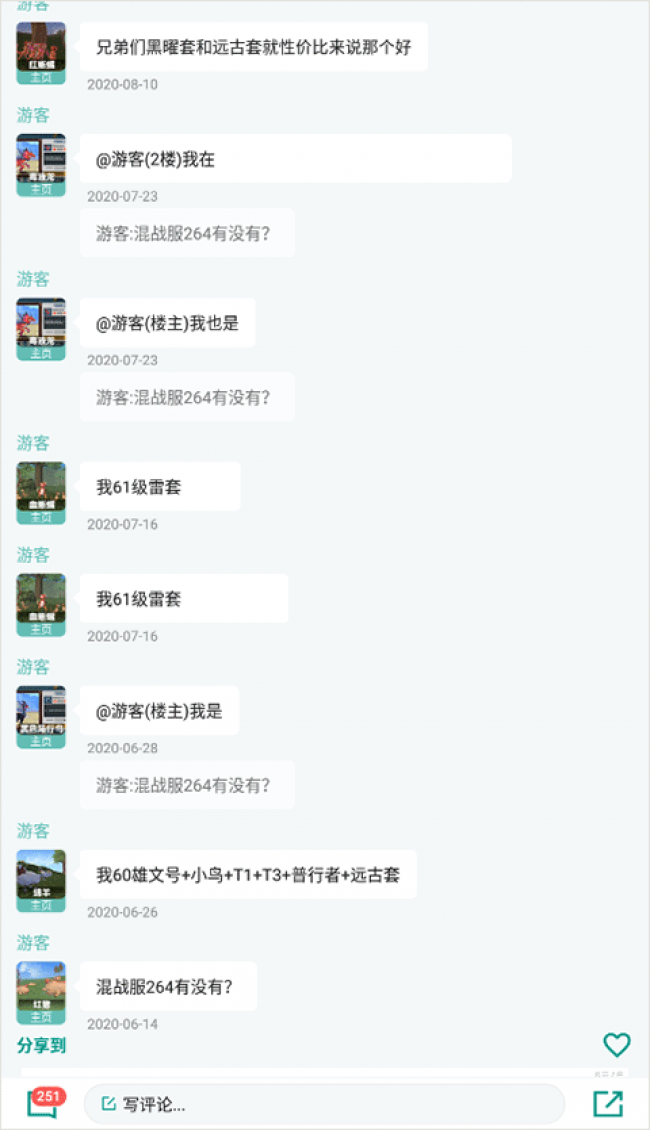Like the post with the heart icon
The height and width of the screenshot is (1130, 650).
(x=616, y=1044)
